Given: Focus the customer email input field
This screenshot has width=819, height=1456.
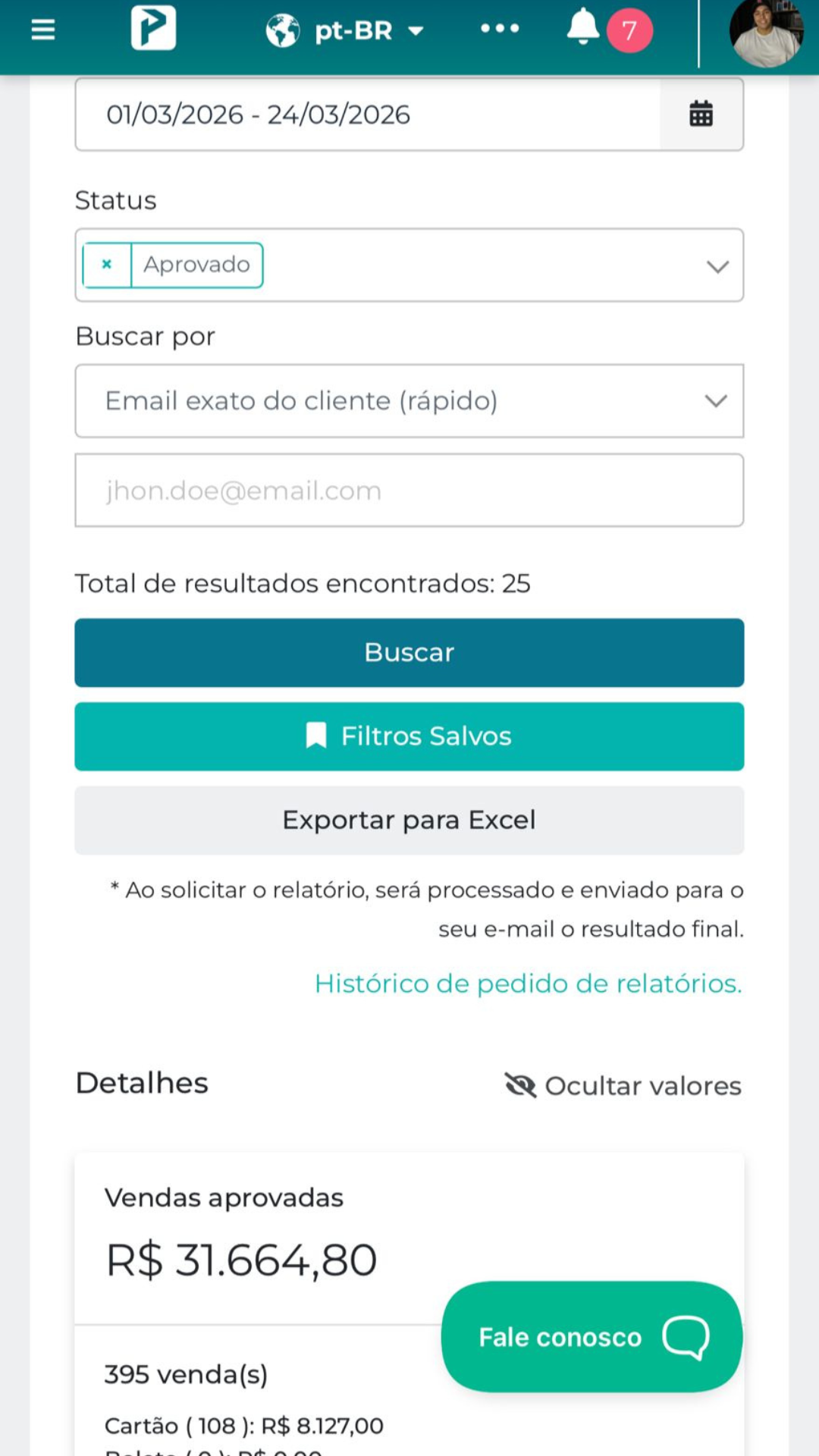Looking at the screenshot, I should tap(409, 491).
